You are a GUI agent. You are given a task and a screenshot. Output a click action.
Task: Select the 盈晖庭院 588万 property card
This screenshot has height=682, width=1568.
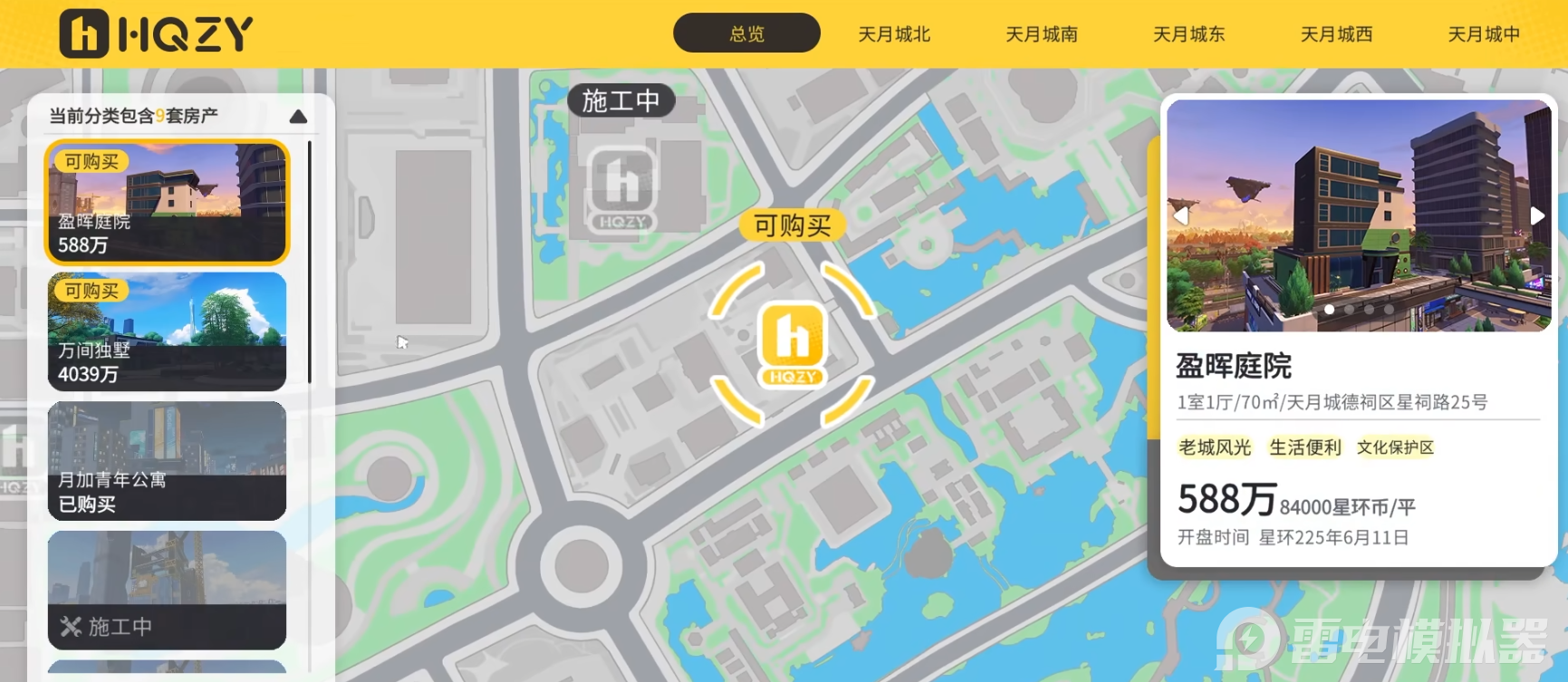click(167, 201)
